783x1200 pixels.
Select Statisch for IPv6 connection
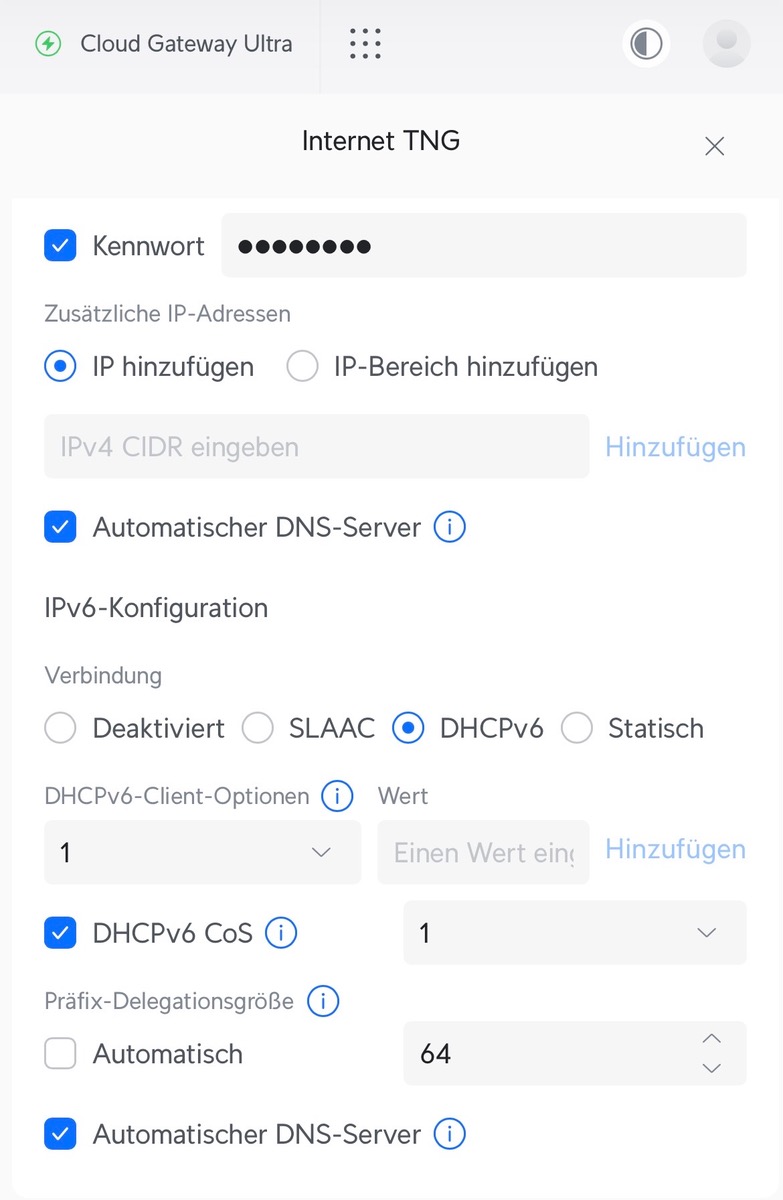click(x=577, y=729)
